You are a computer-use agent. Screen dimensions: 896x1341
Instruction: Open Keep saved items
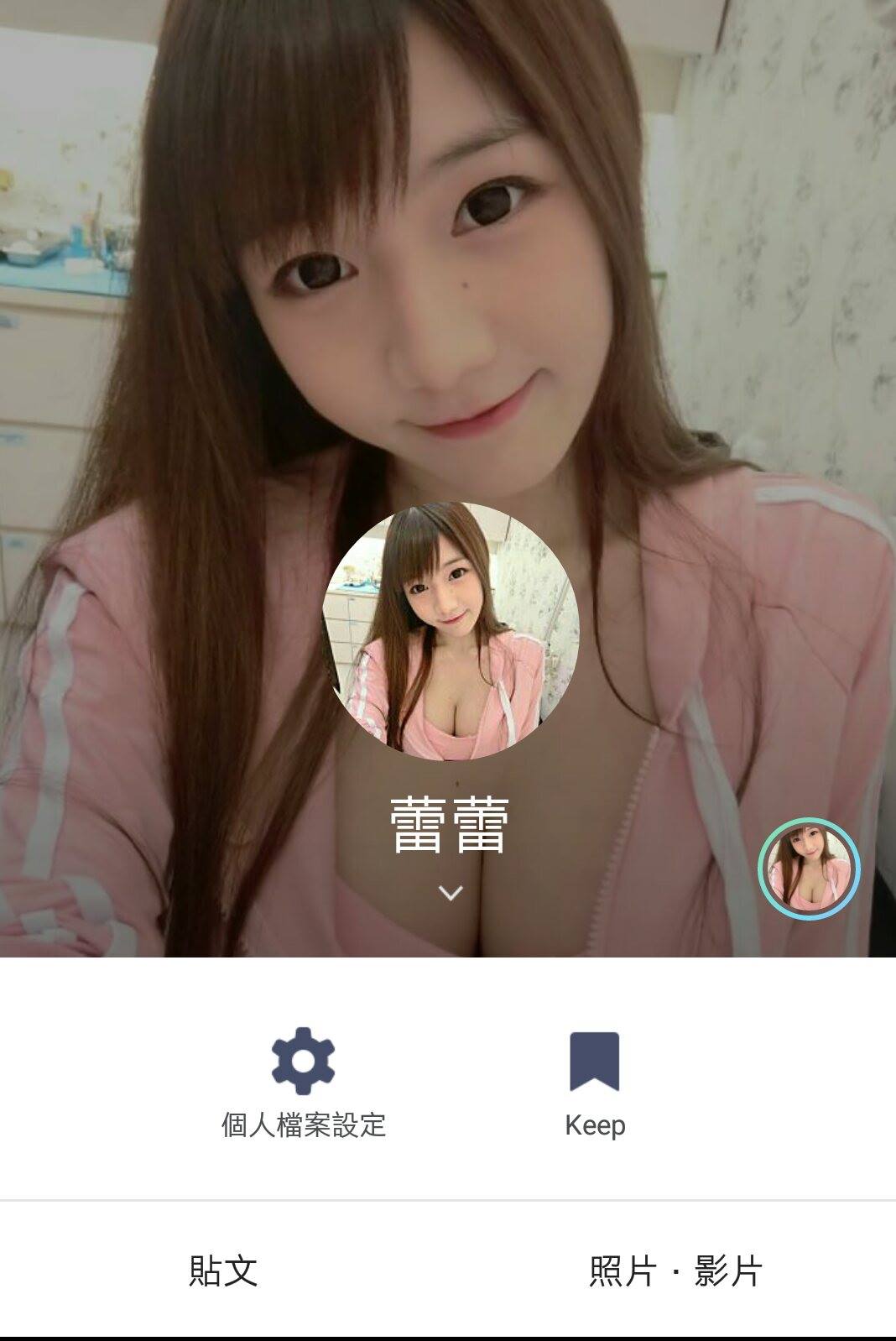(594, 1083)
